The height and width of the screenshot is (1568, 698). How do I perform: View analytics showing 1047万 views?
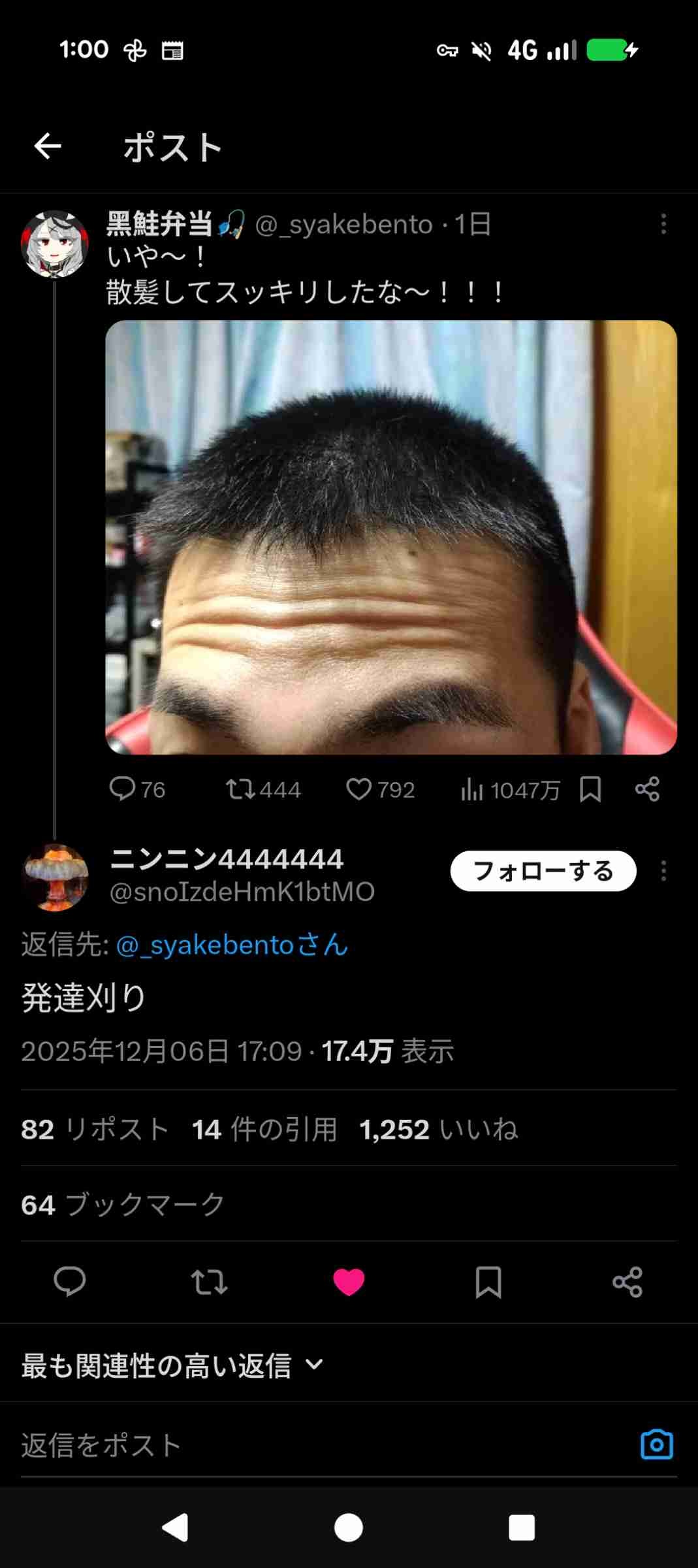[510, 791]
